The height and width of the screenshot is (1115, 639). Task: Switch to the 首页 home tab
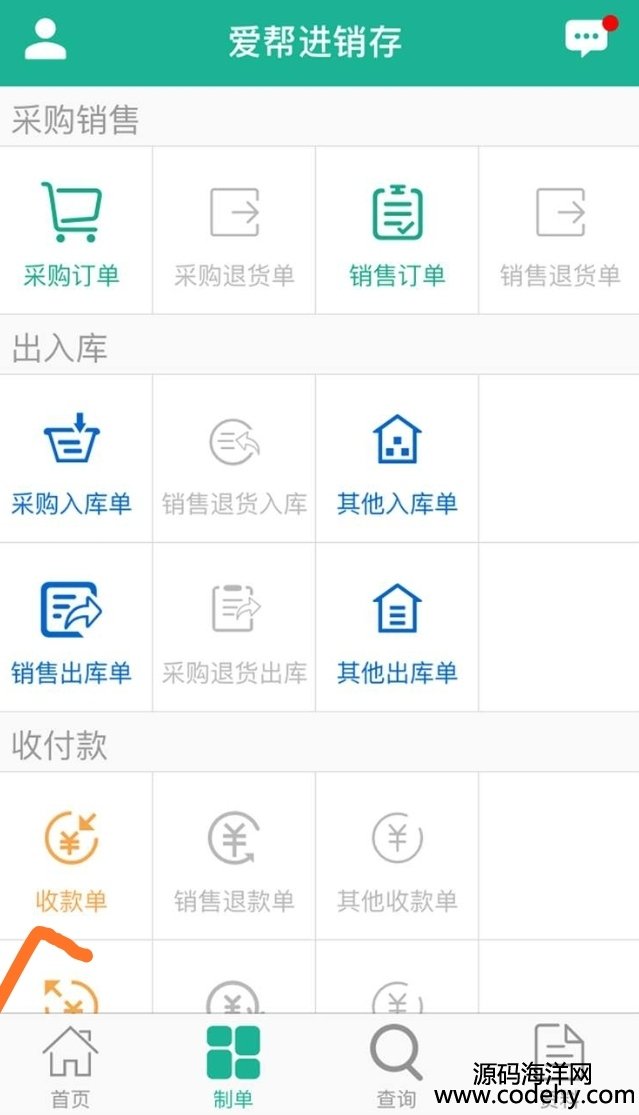[x=70, y=1066]
